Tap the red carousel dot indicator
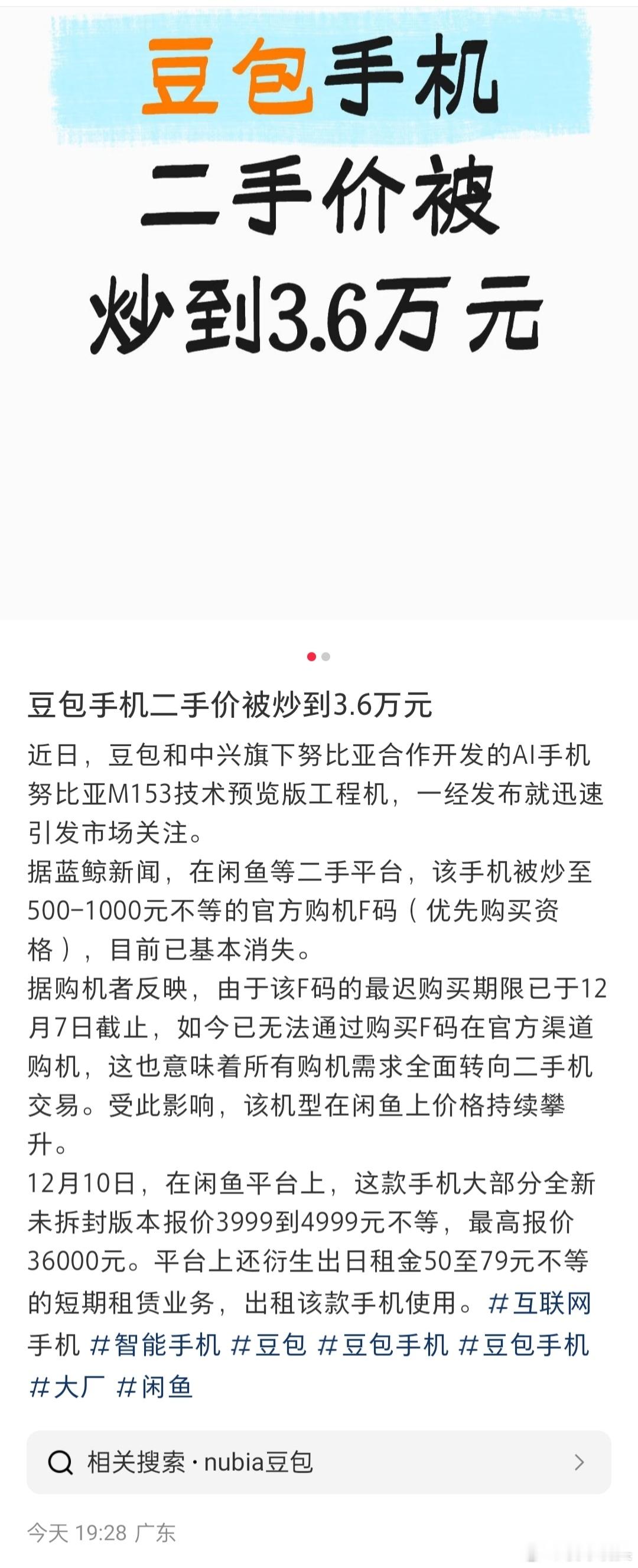Screen dimensions: 638x1568 click(x=311, y=657)
